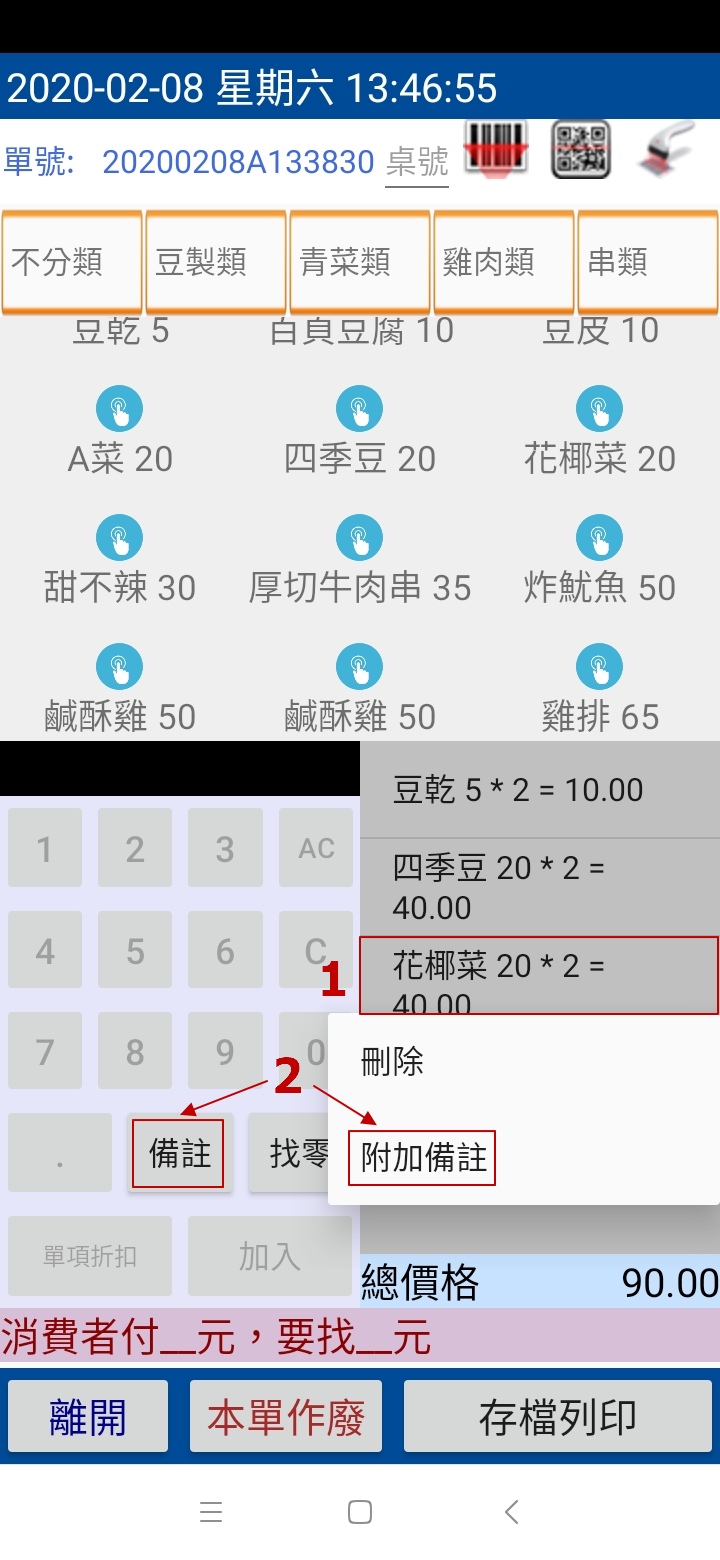
Task: Tap the barcode scanner icon
Action: tap(496, 151)
